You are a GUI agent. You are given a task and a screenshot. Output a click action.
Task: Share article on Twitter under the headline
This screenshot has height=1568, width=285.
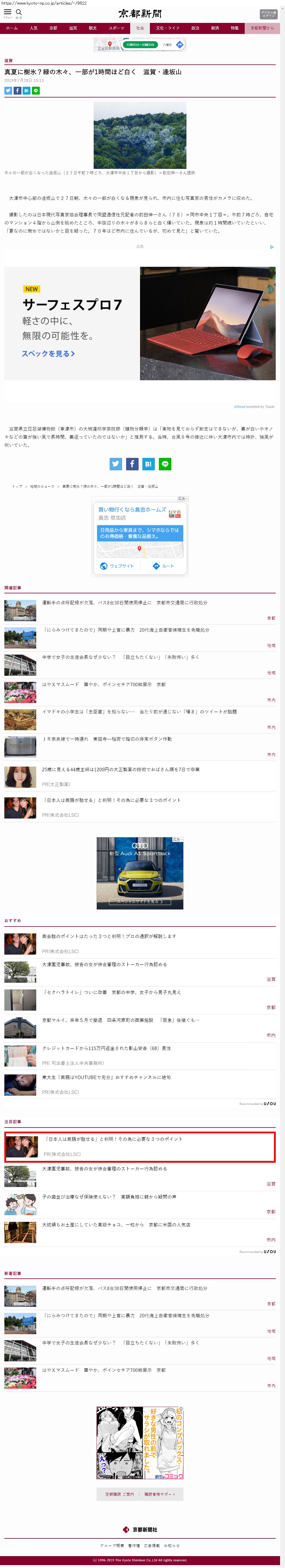coord(8,91)
